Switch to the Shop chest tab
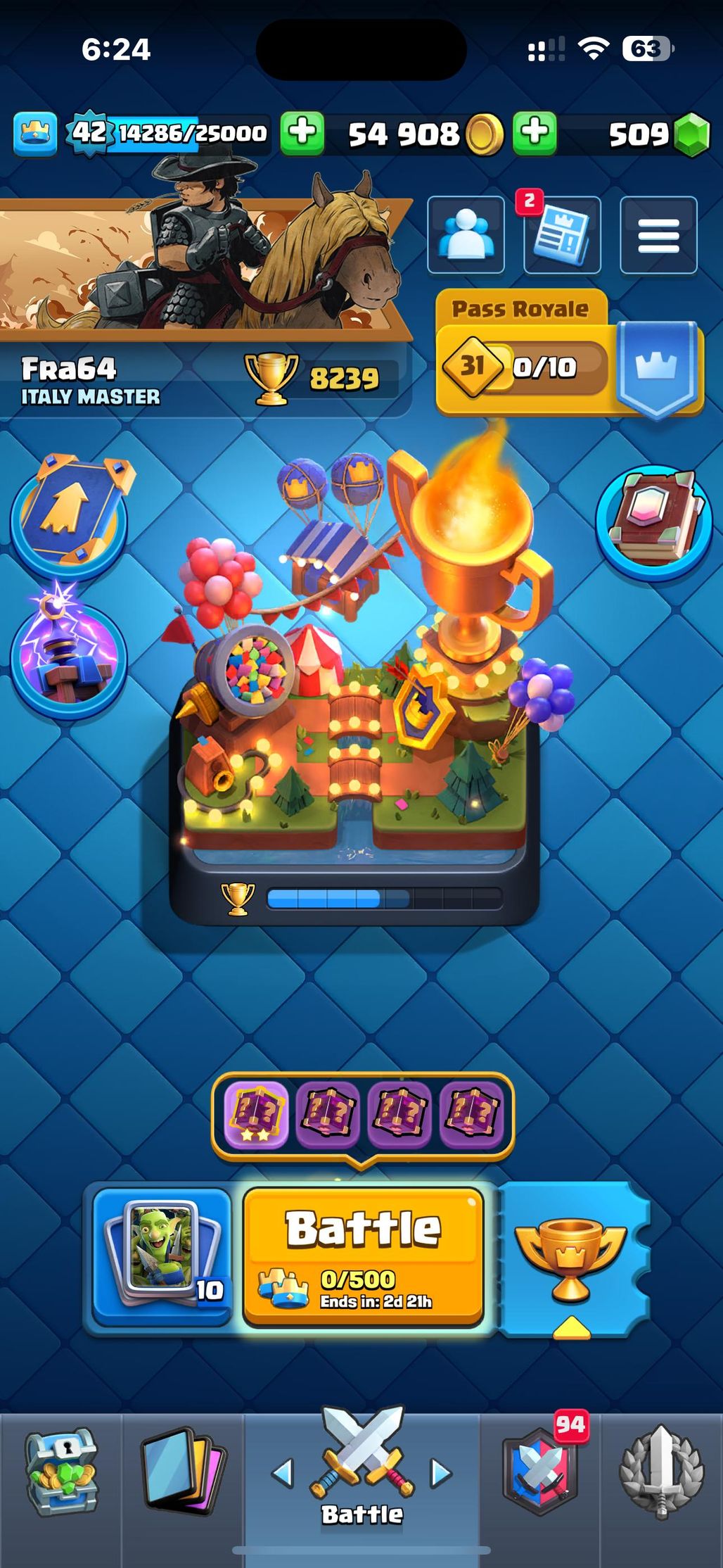Image resolution: width=723 pixels, height=1568 pixels. click(x=60, y=1472)
